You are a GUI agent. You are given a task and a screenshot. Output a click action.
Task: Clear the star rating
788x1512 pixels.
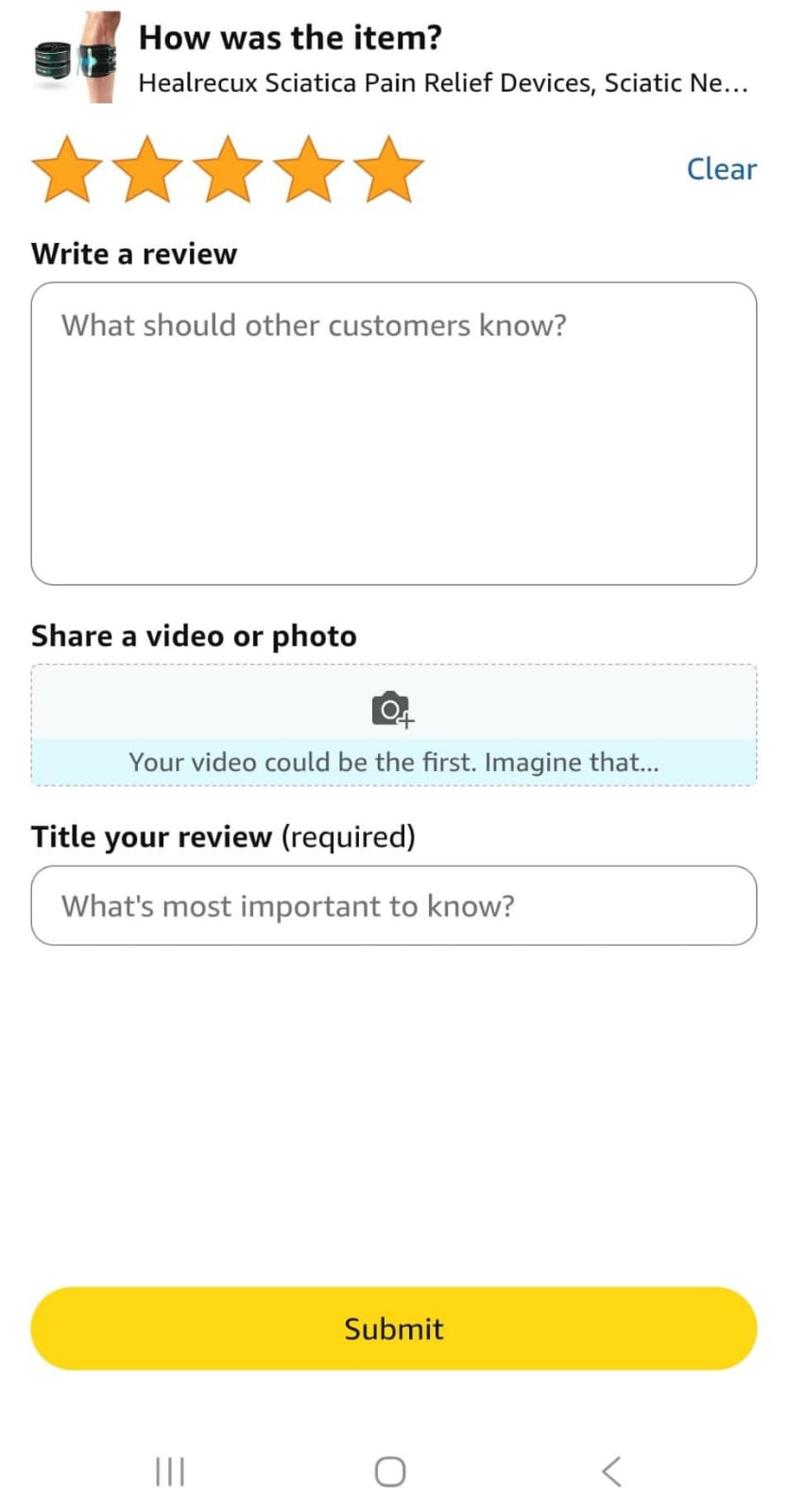click(x=721, y=169)
